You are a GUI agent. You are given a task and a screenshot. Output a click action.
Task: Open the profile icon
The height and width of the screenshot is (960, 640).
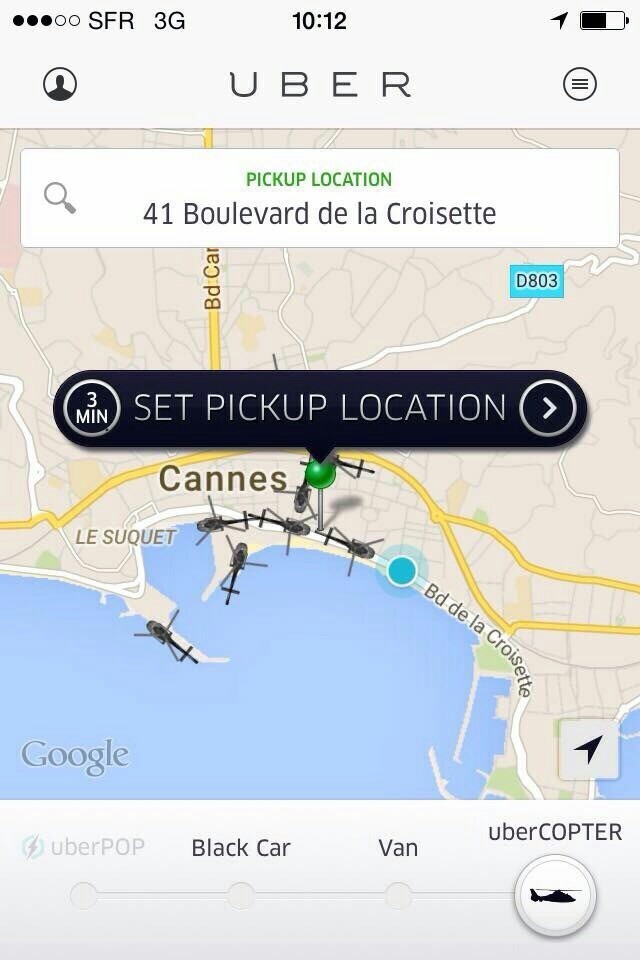(60, 85)
